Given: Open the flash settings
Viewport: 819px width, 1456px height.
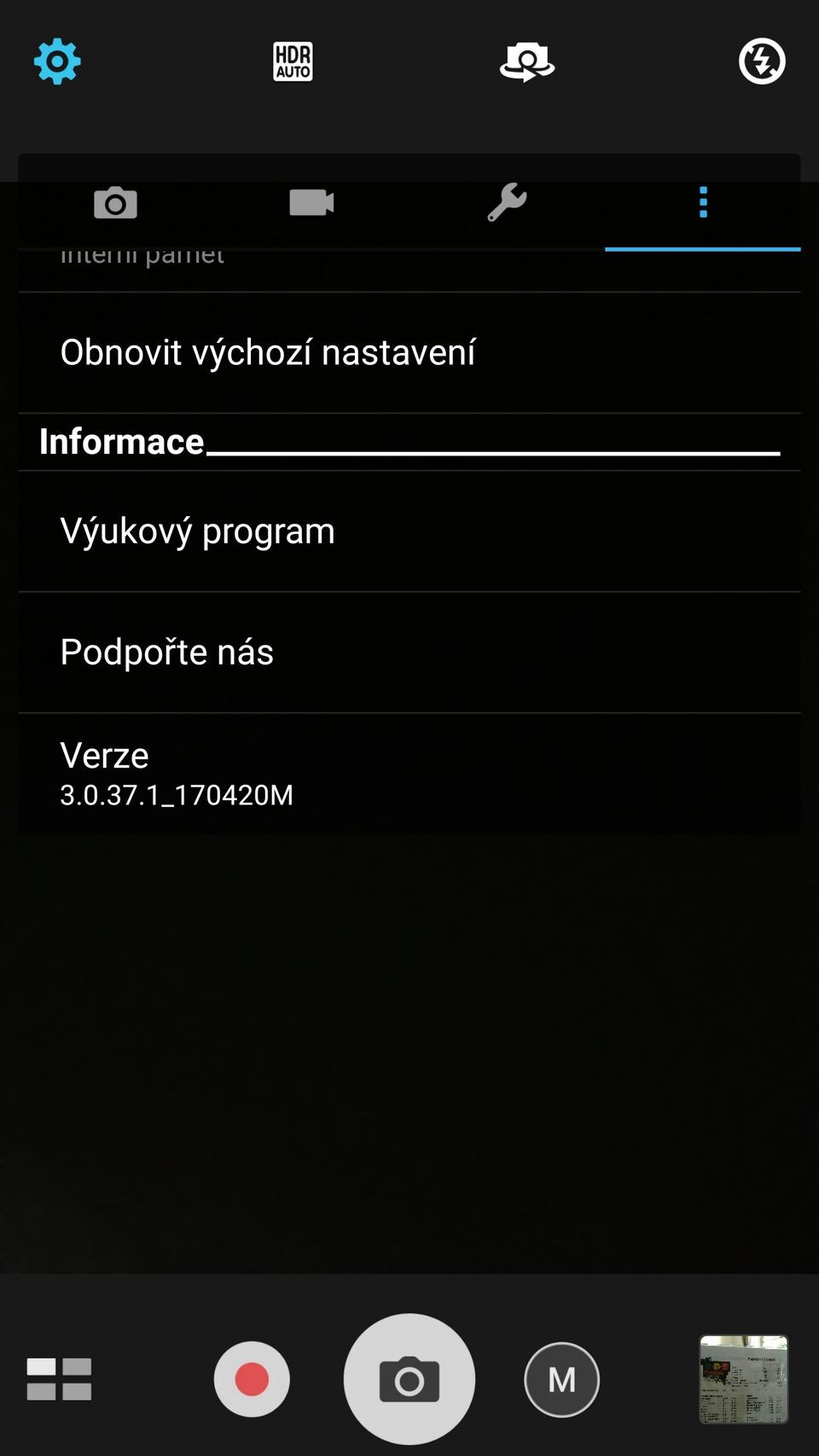Looking at the screenshot, I should 762,61.
